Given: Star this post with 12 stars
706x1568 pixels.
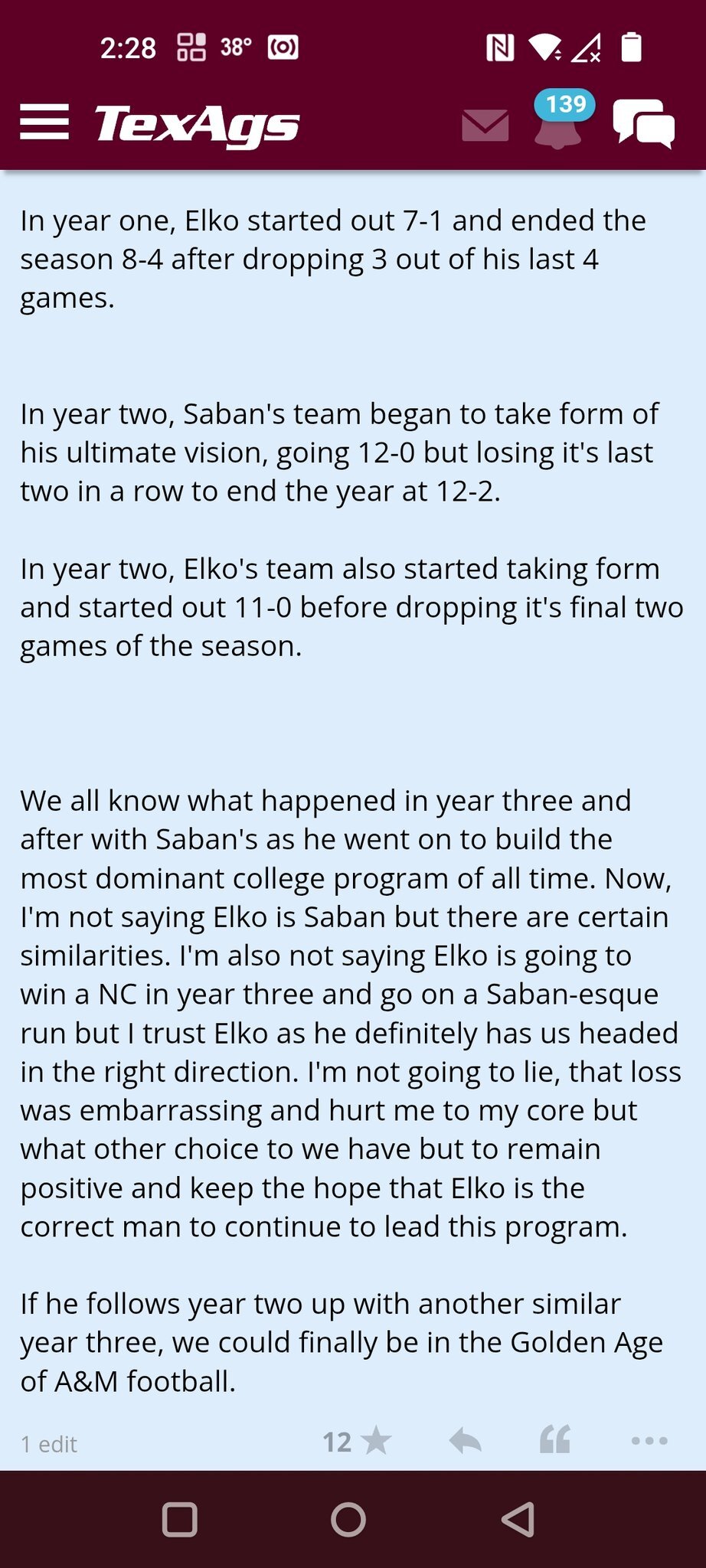Looking at the screenshot, I should [374, 1442].
